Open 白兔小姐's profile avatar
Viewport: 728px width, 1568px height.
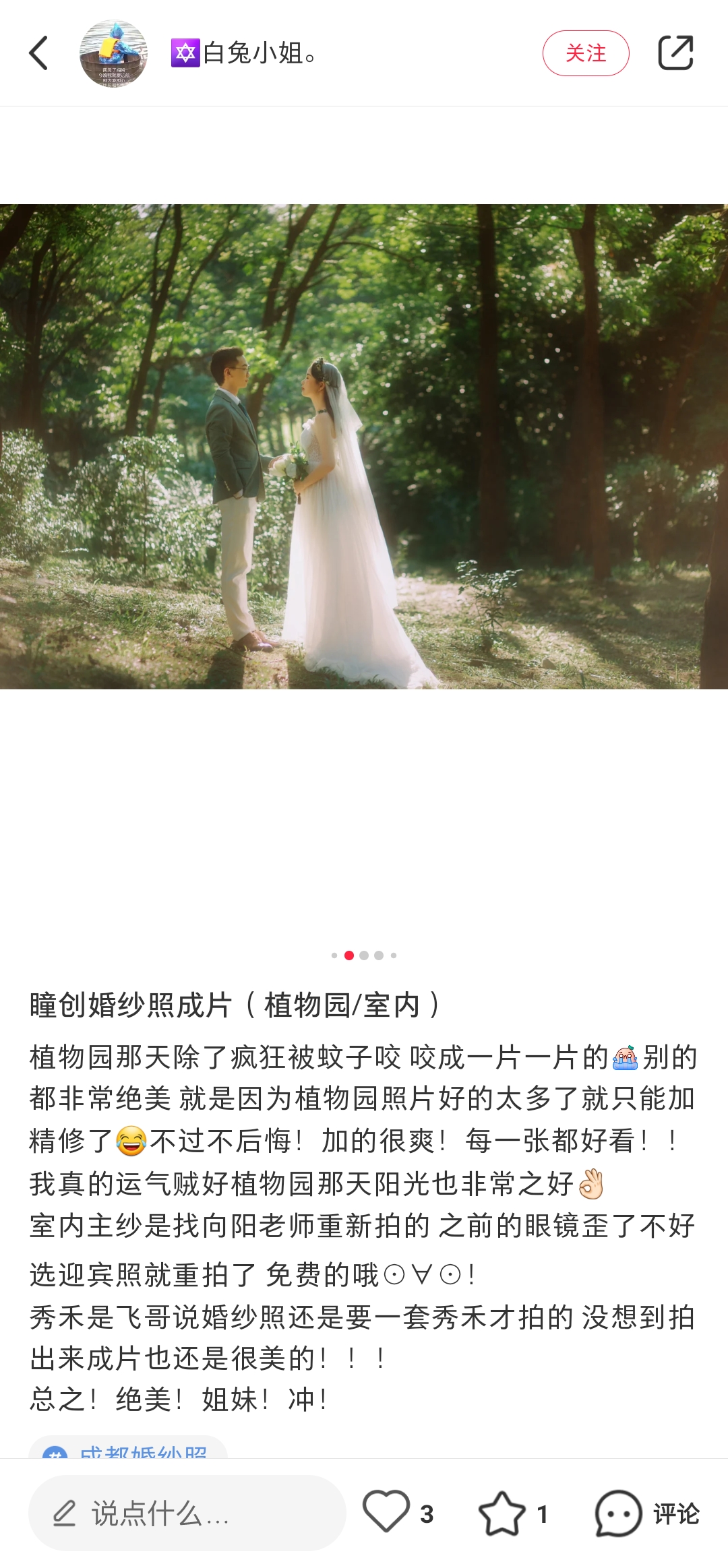pos(113,53)
